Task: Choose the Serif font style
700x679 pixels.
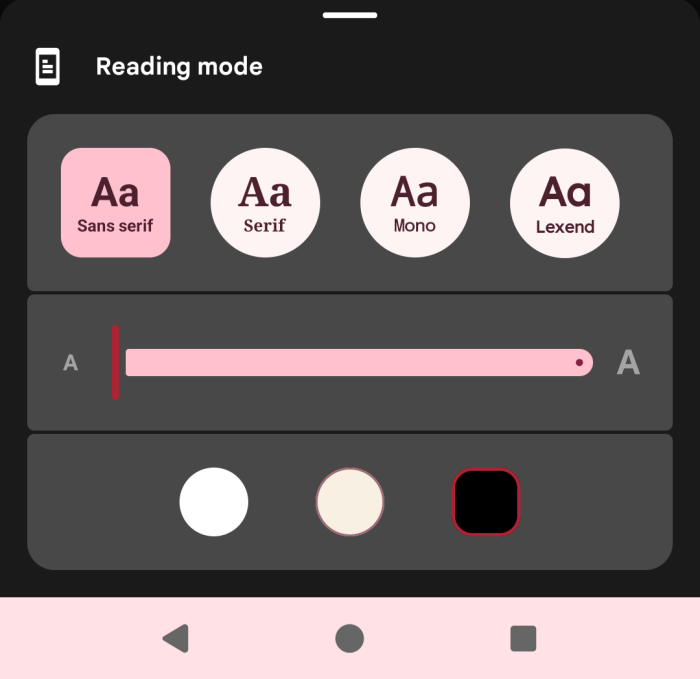Action: coord(265,203)
